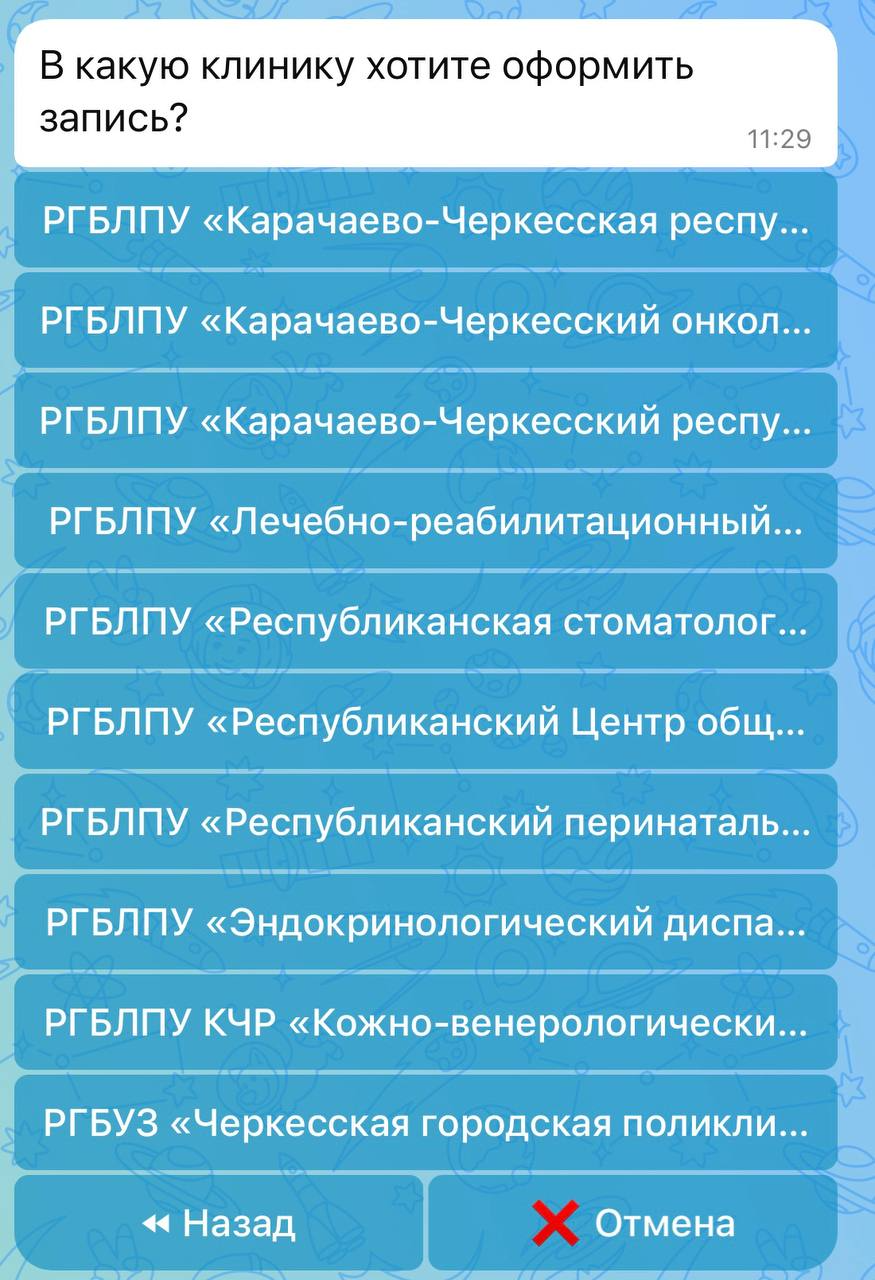Select «Лечебно-реабилитационный...» clinic
Screen dimensions: 875x1280
425,521
